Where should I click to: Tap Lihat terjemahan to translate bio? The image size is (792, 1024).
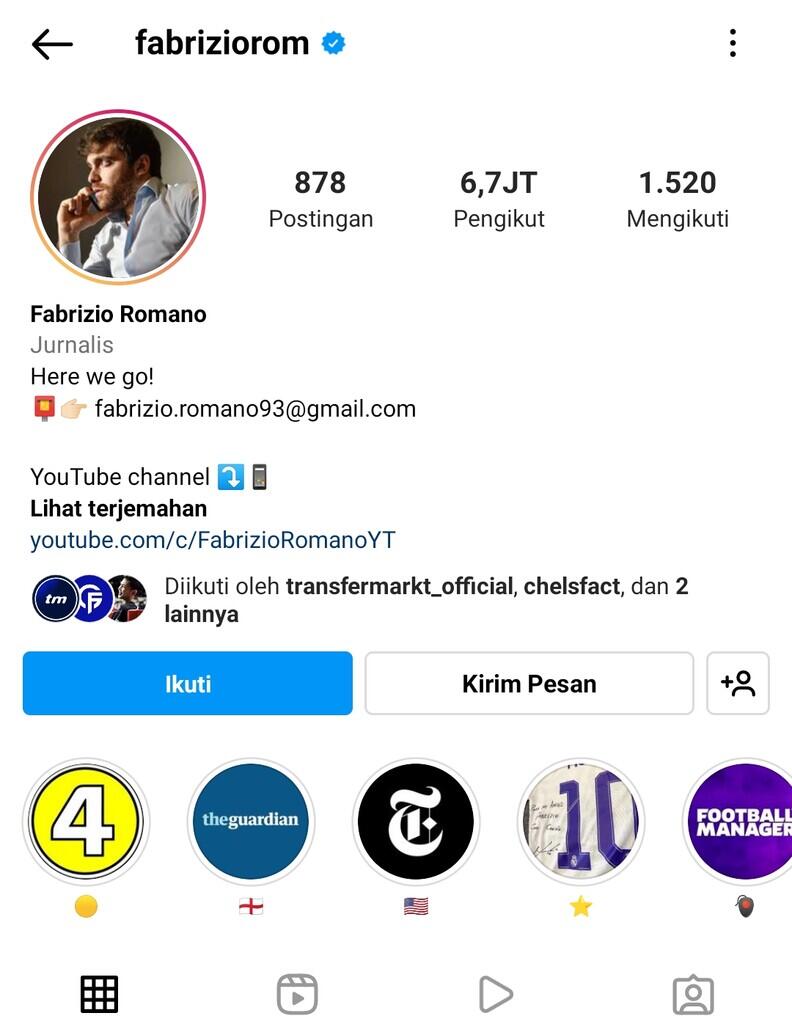(x=118, y=508)
